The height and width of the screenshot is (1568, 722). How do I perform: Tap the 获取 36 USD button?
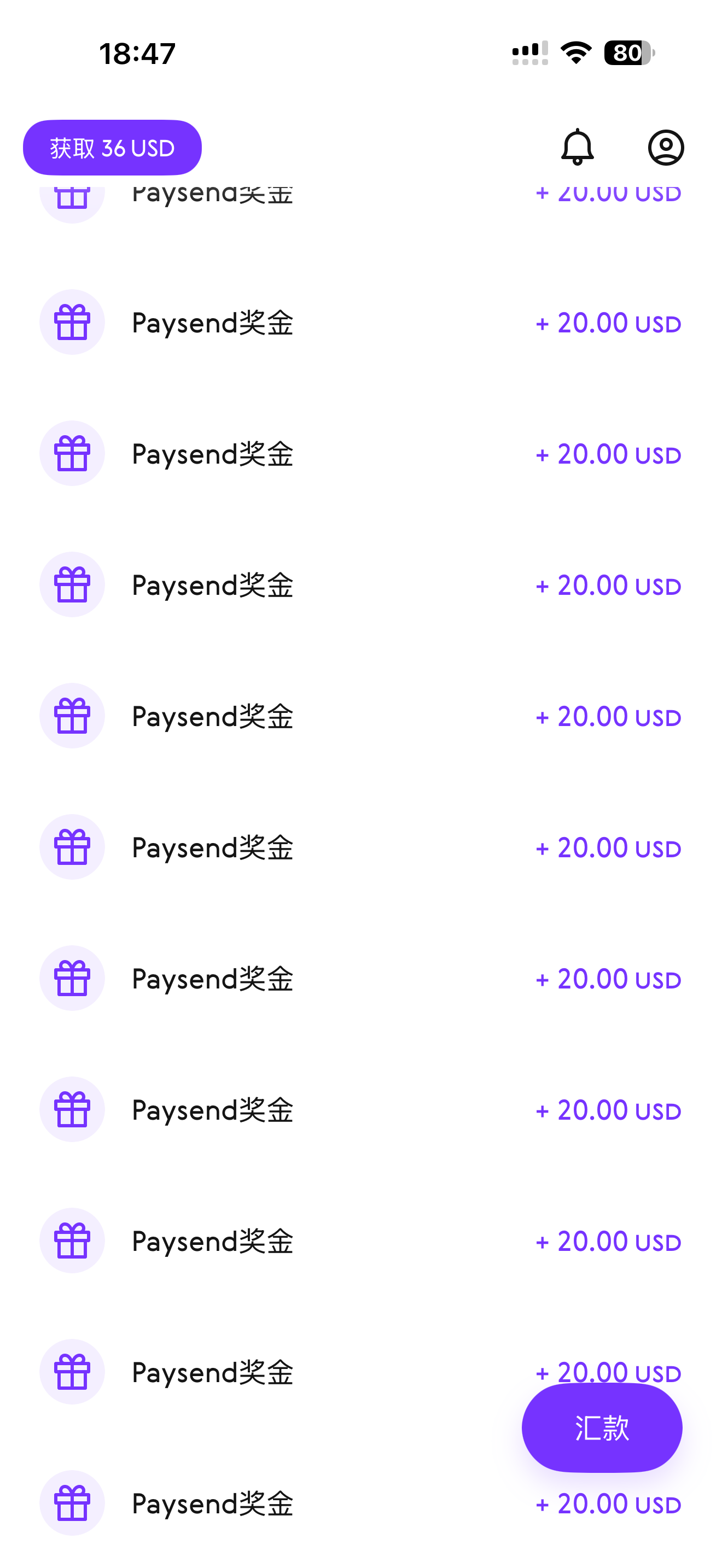[112, 148]
